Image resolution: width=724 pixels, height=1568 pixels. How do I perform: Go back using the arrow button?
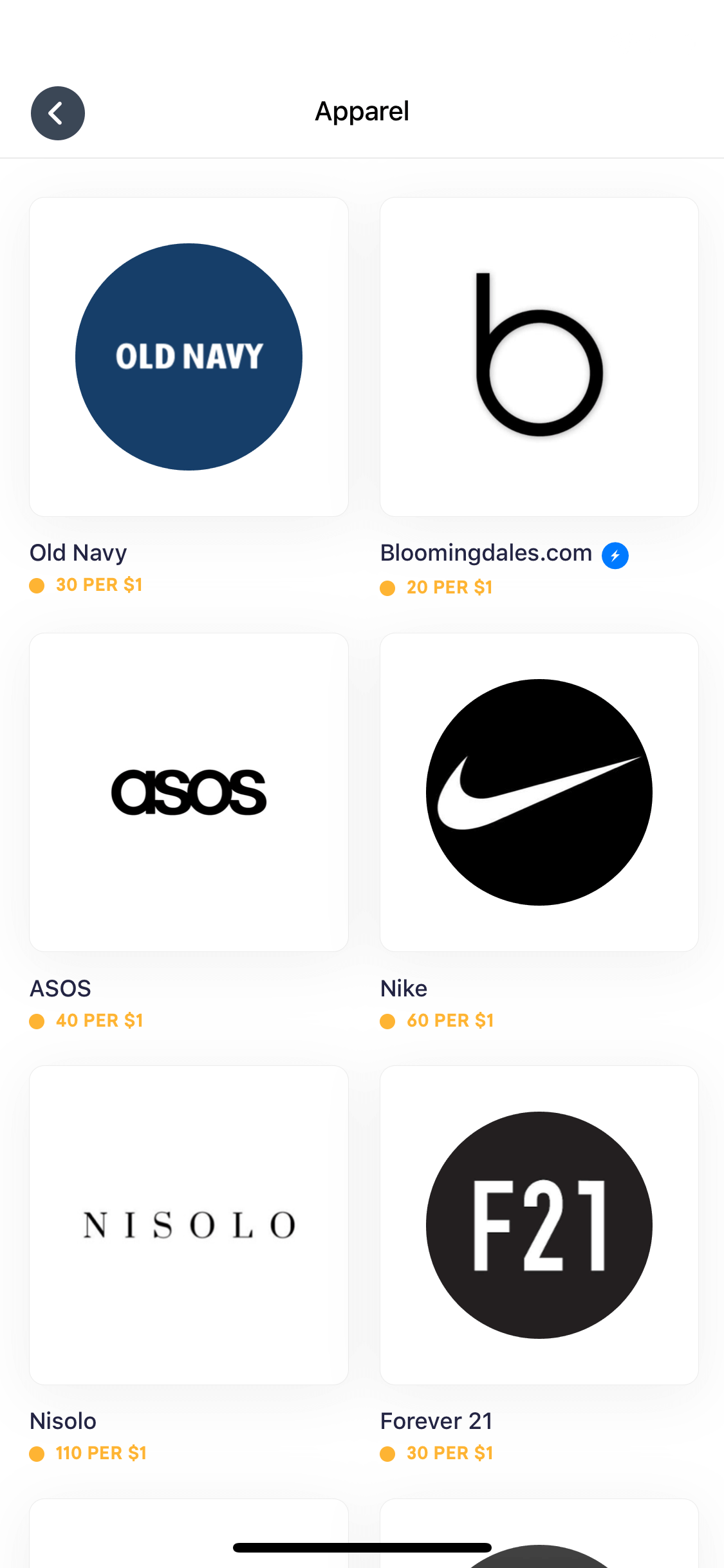coord(58,113)
